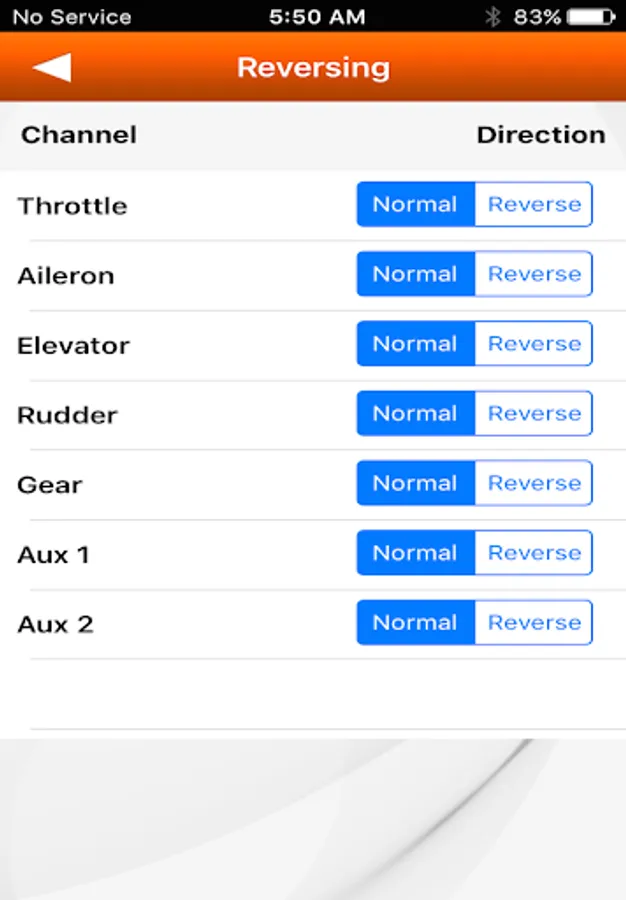Reverse the Aux 1 channel
This screenshot has height=900, width=626.
(x=534, y=553)
